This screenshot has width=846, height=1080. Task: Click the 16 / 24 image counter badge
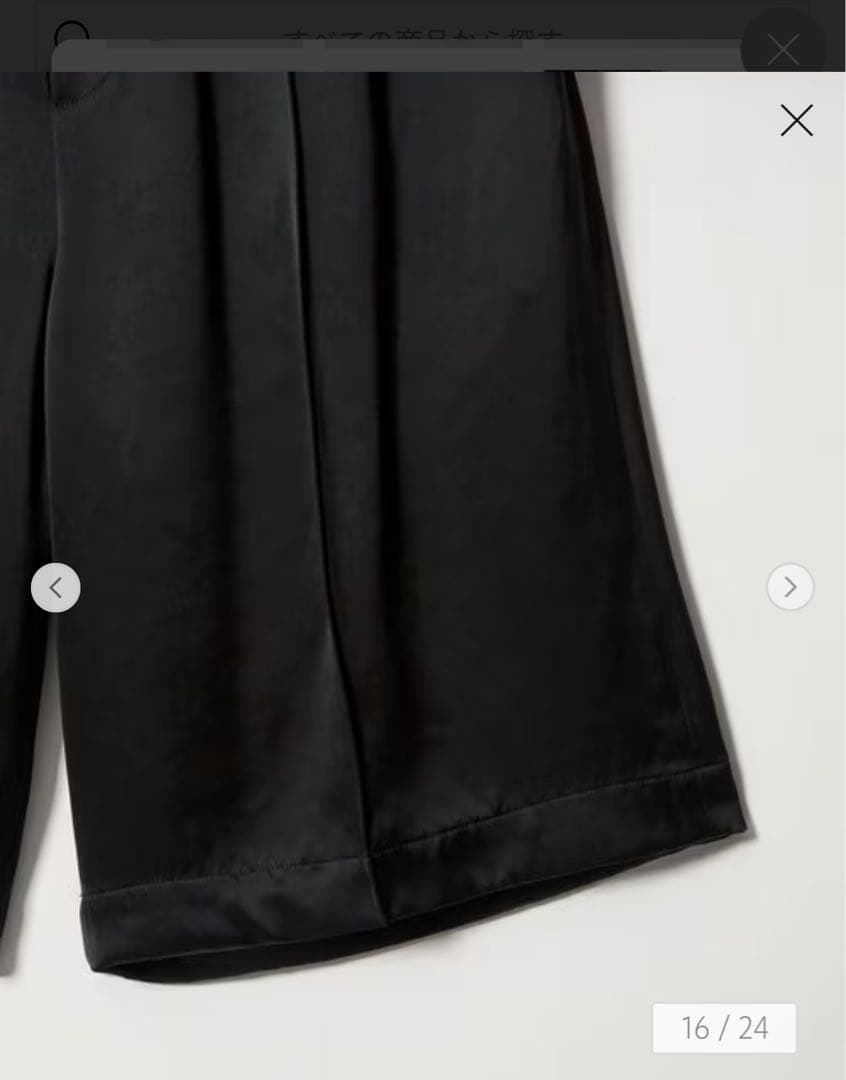click(725, 1028)
